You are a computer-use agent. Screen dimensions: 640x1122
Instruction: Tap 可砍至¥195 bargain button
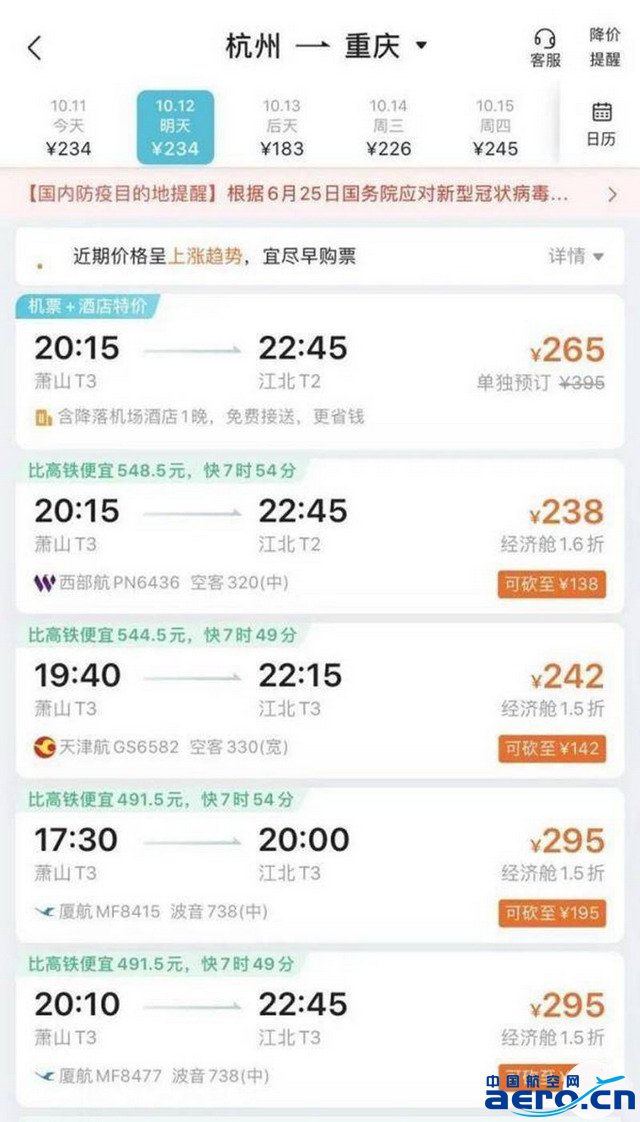point(552,912)
